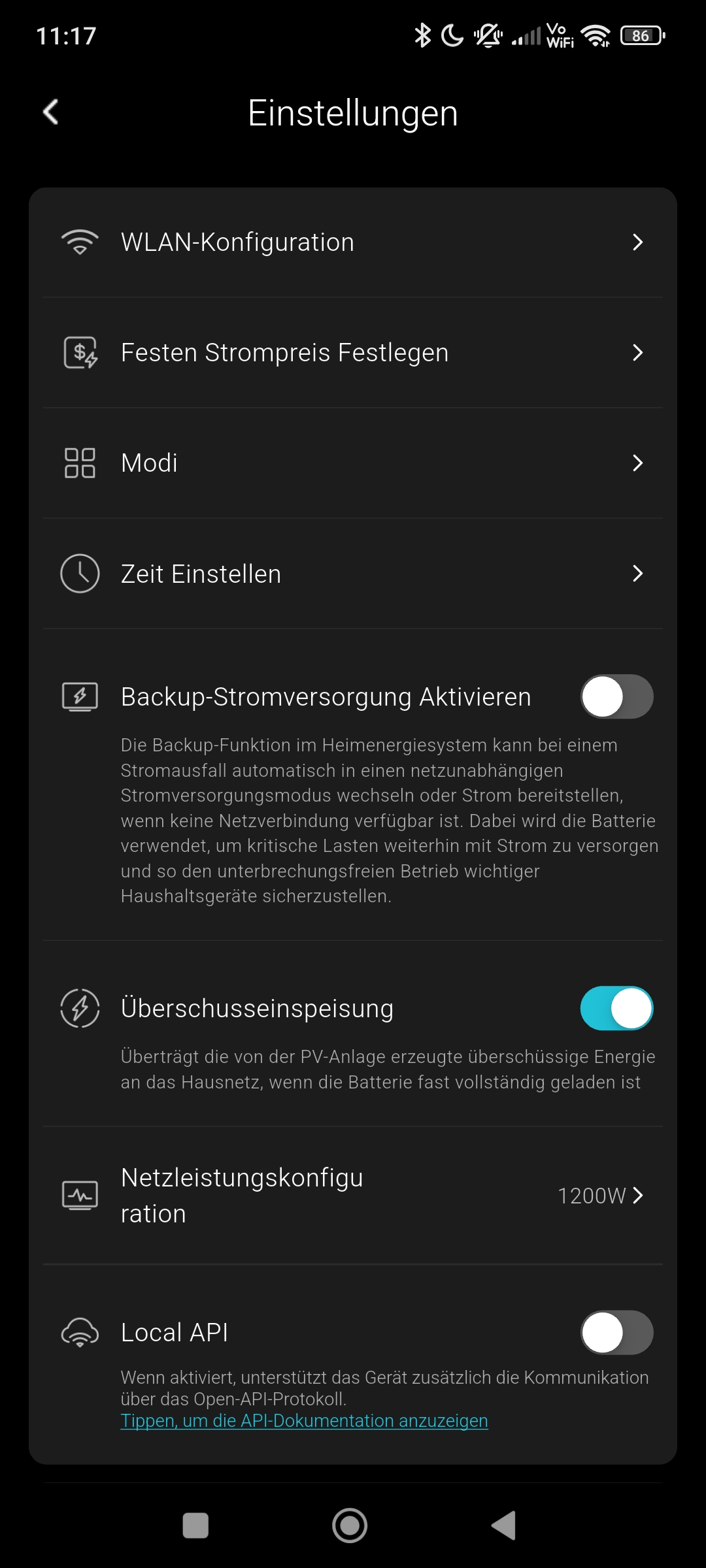
Task: Go to the system home screen
Action: [350, 1526]
